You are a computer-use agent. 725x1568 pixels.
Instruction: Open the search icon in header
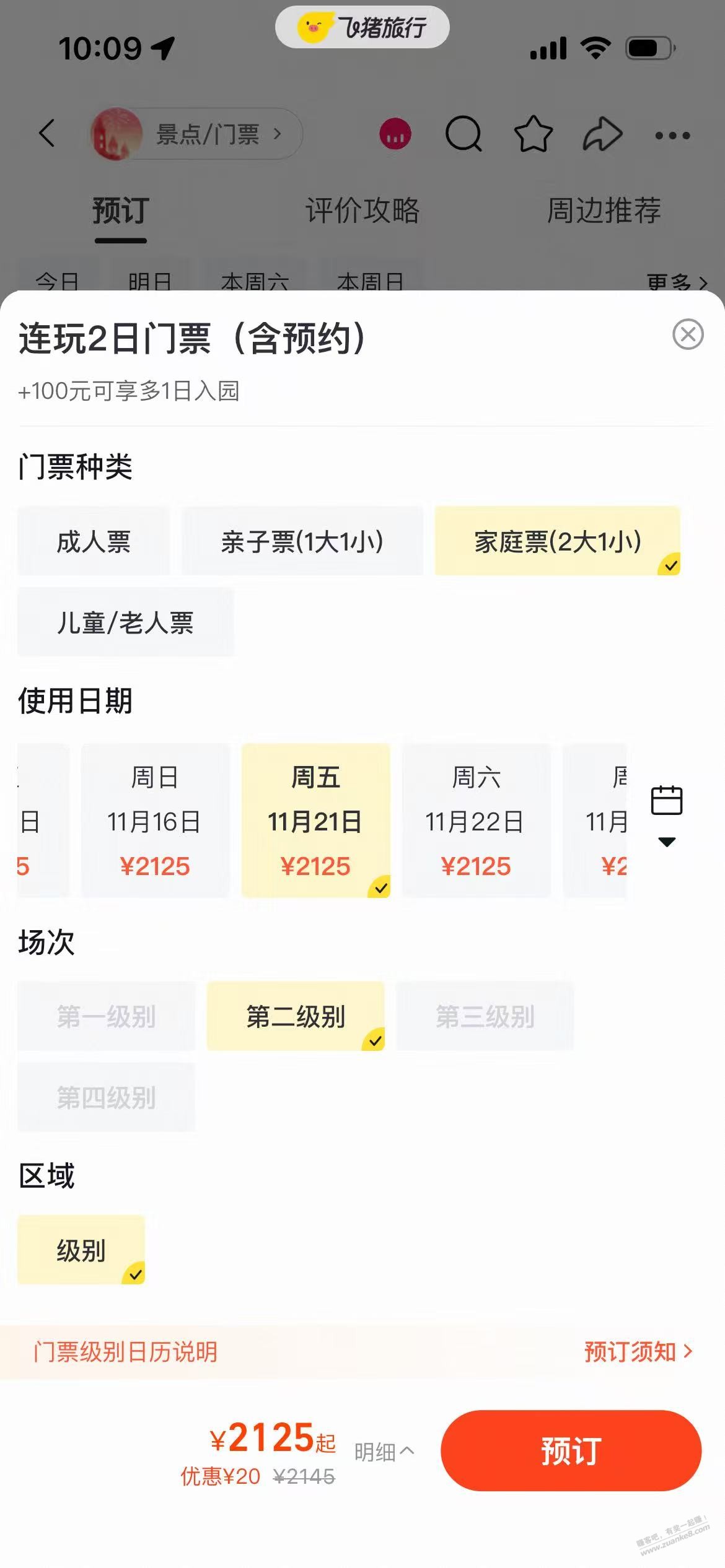[464, 133]
